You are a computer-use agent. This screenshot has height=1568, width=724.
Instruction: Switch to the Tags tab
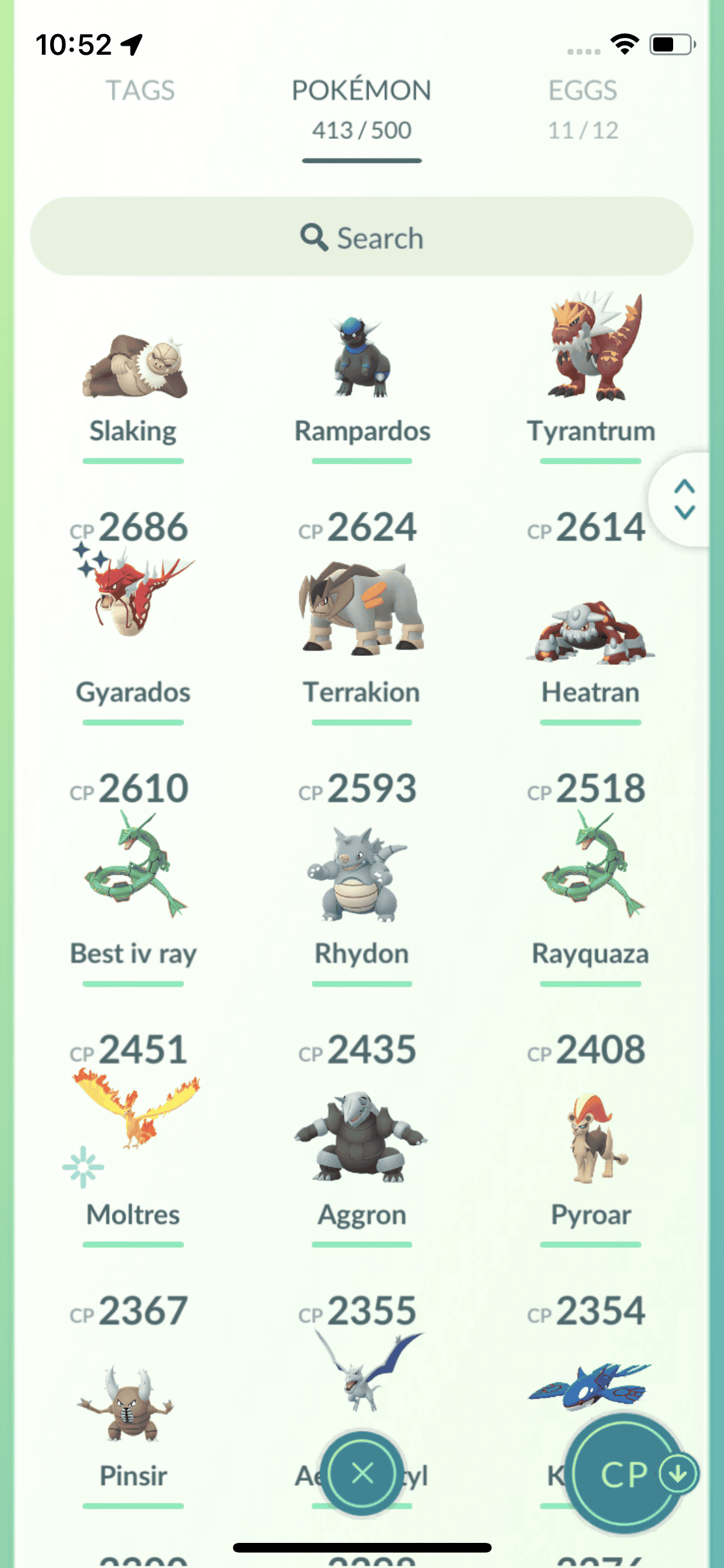click(140, 91)
